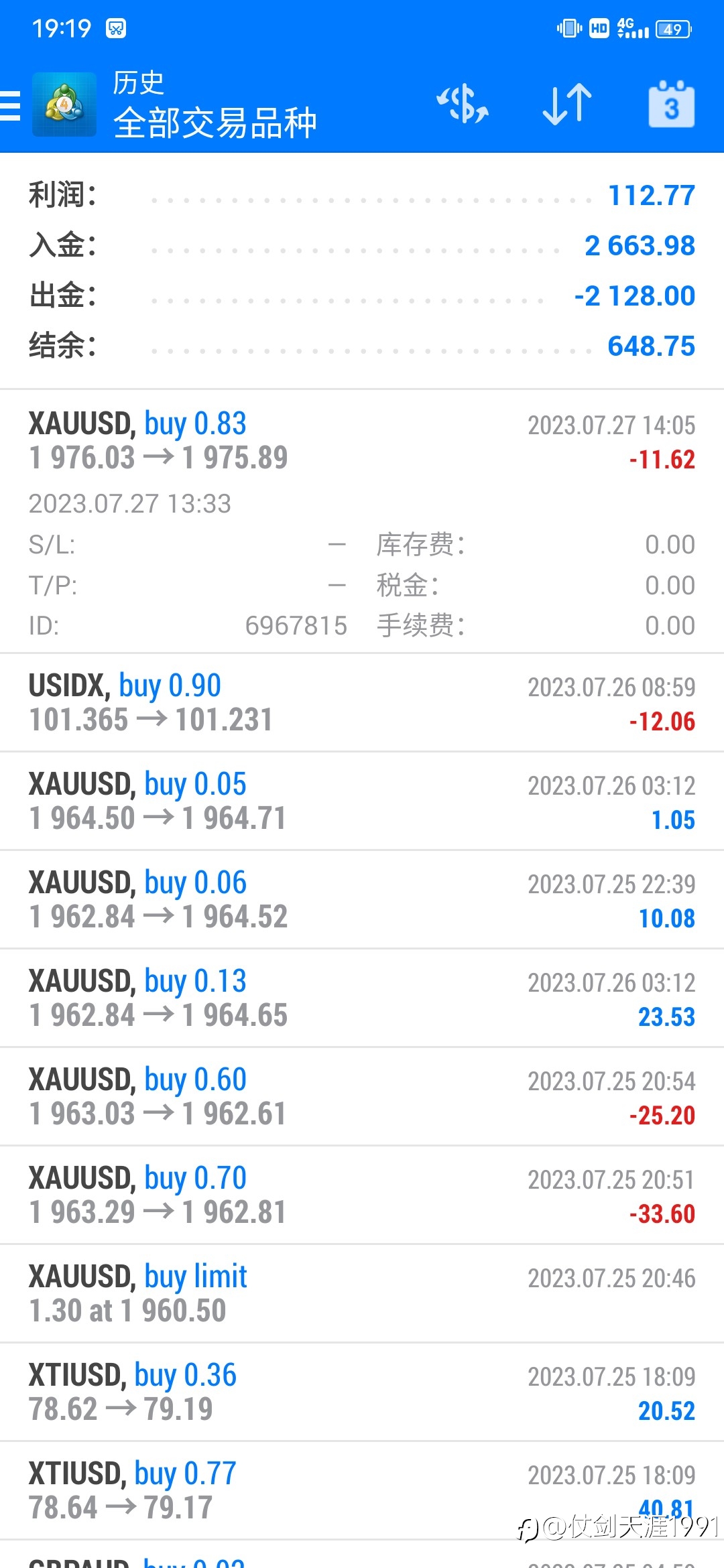Expand the XAUUSD buy 0.06 trade
The height and width of the screenshot is (1568, 724).
coord(362,899)
